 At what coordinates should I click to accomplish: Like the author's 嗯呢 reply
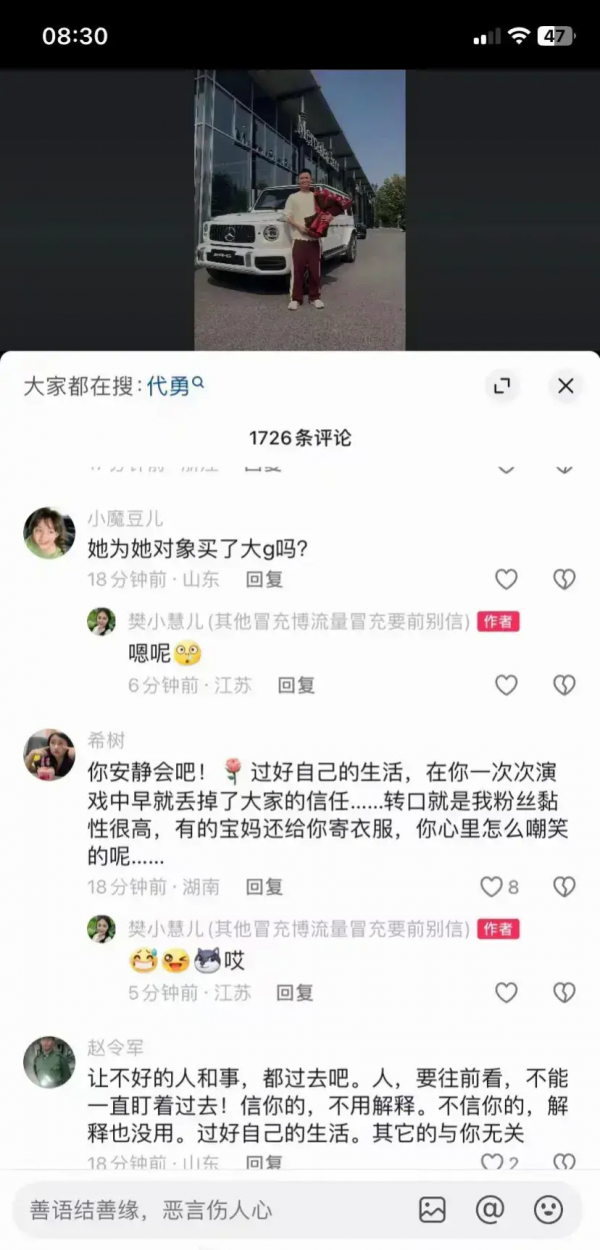click(507, 685)
